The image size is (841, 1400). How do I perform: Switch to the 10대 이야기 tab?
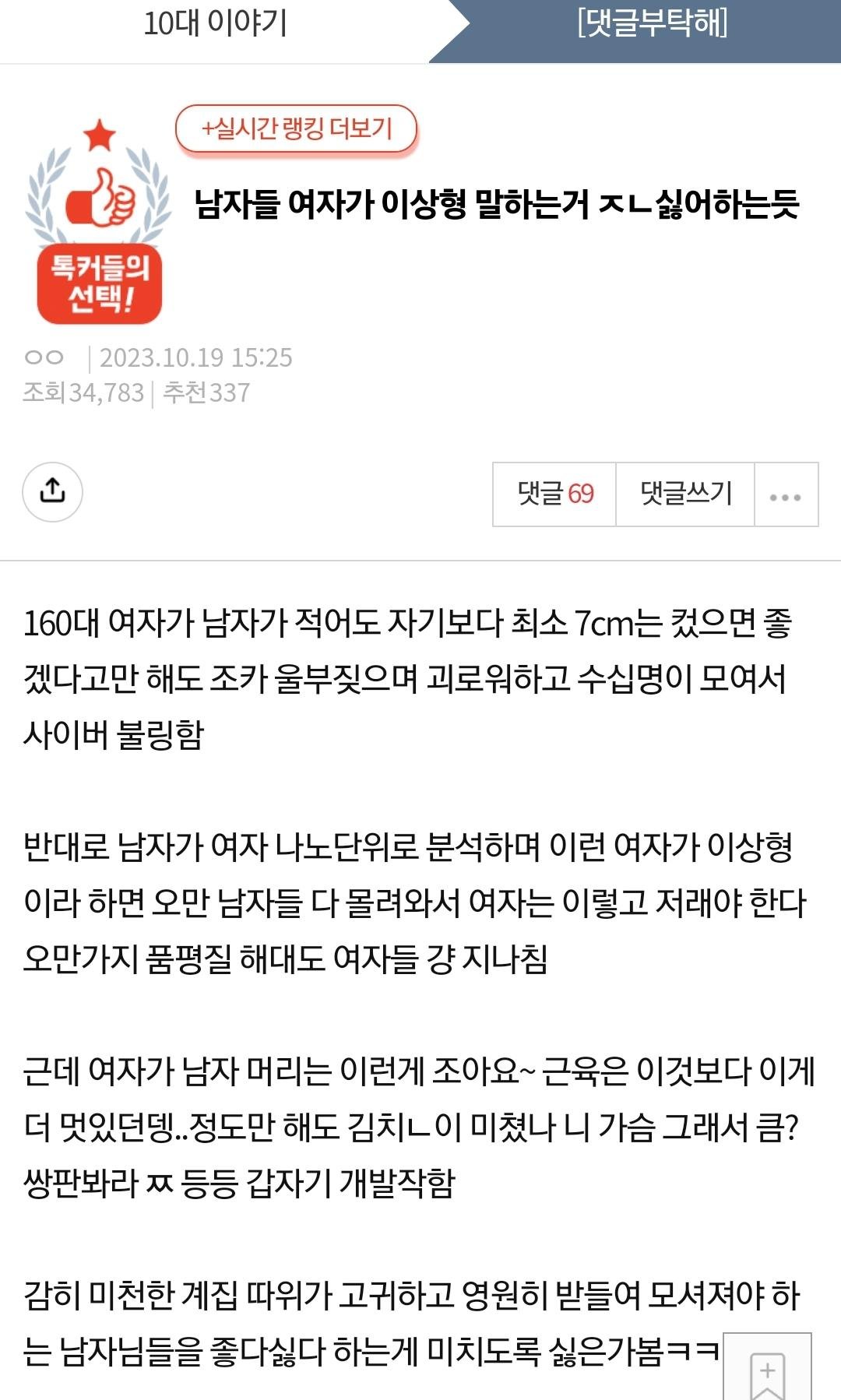[x=216, y=23]
